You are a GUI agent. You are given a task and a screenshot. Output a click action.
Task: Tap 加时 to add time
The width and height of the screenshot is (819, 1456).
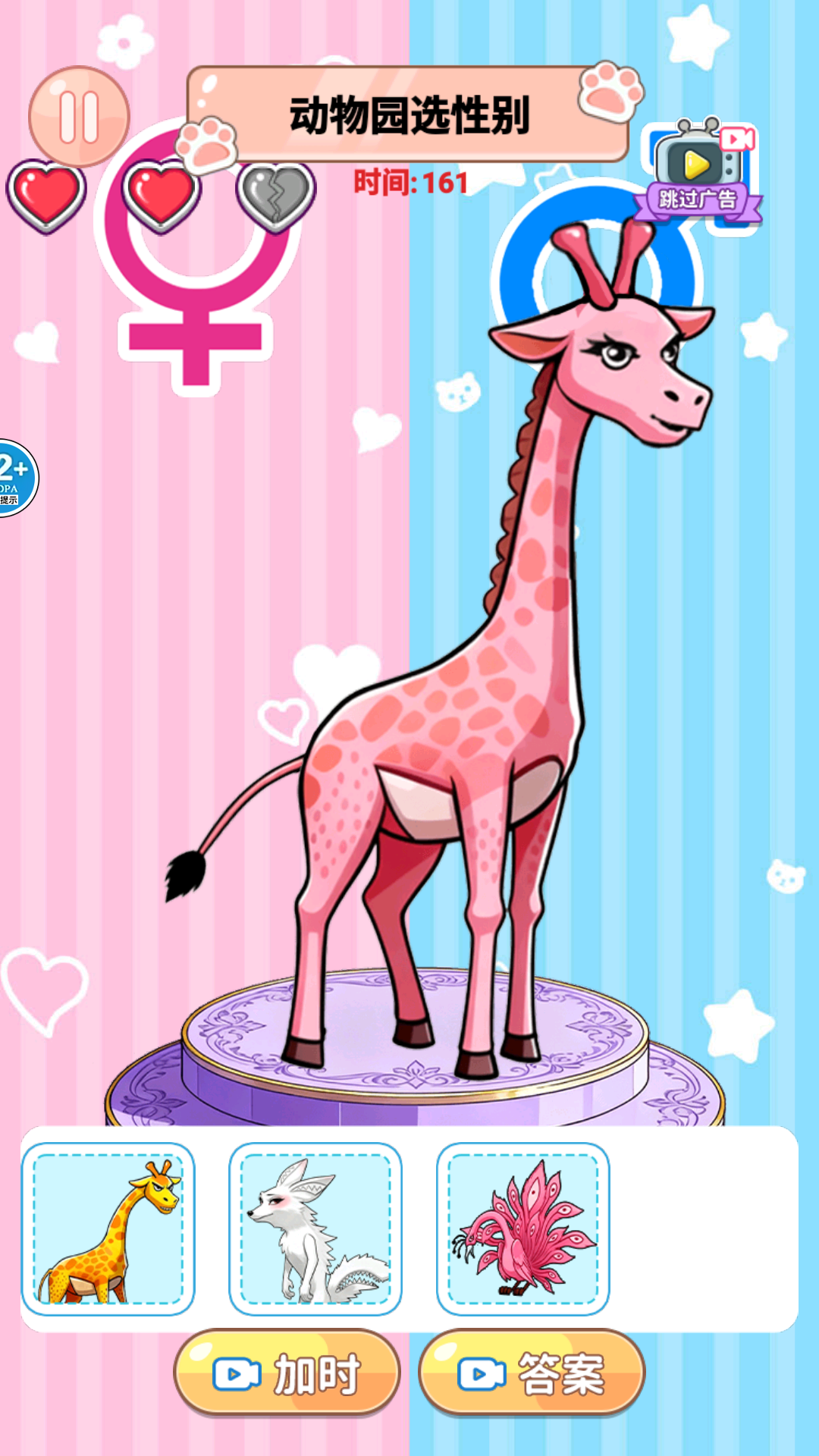[287, 1373]
